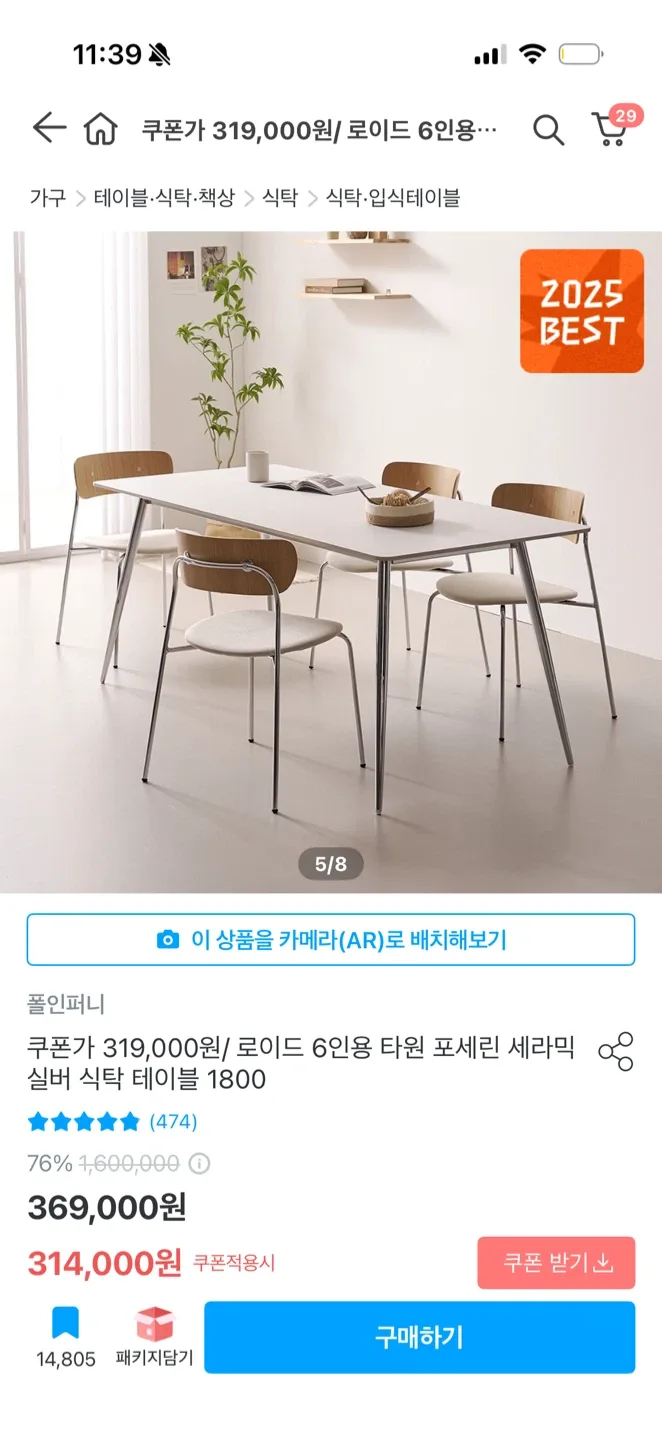Open the product photo of the dining table
This screenshot has width=662, height=1440.
pos(331,560)
